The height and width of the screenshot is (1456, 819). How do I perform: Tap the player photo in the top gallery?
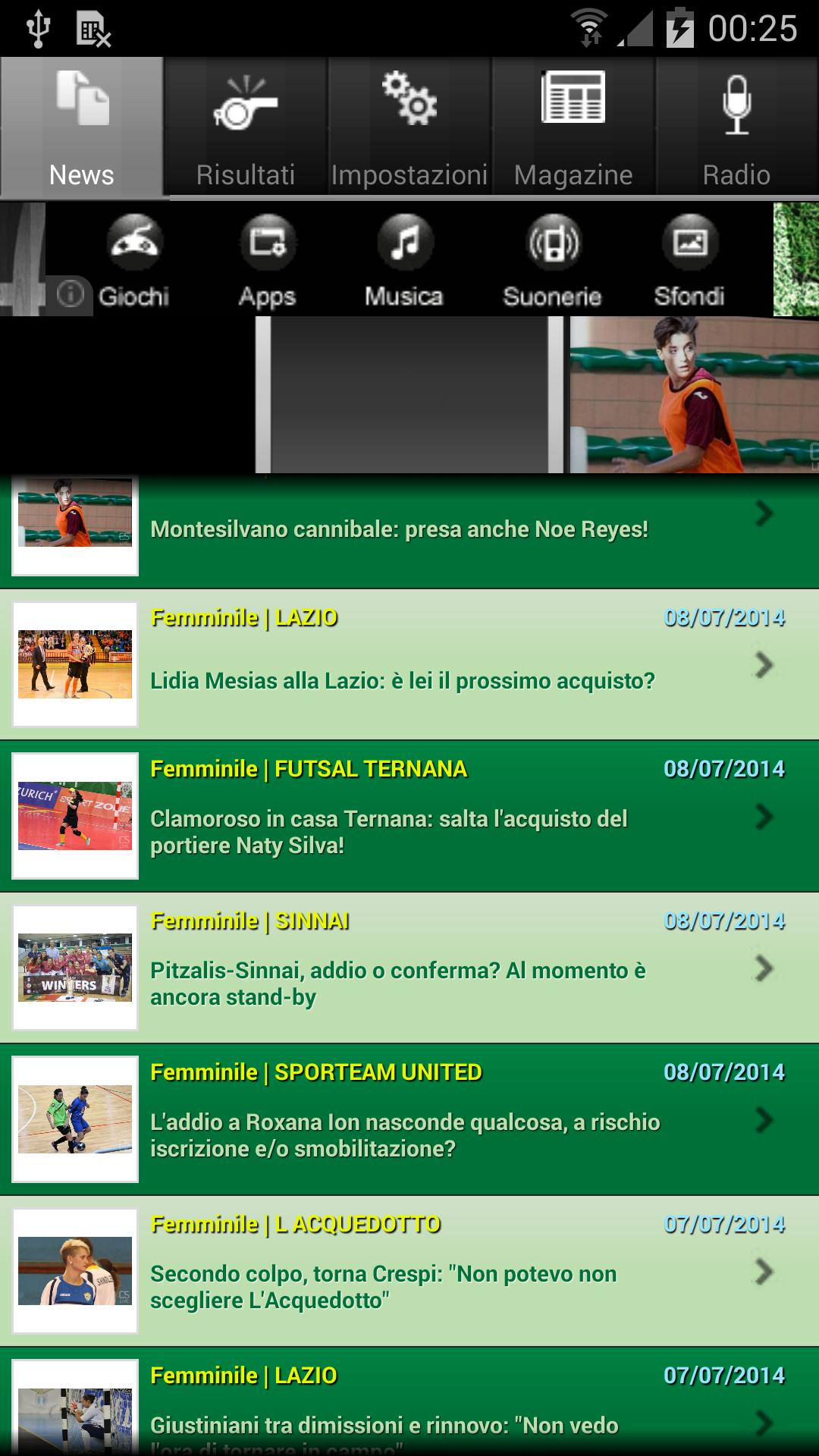pos(693,394)
